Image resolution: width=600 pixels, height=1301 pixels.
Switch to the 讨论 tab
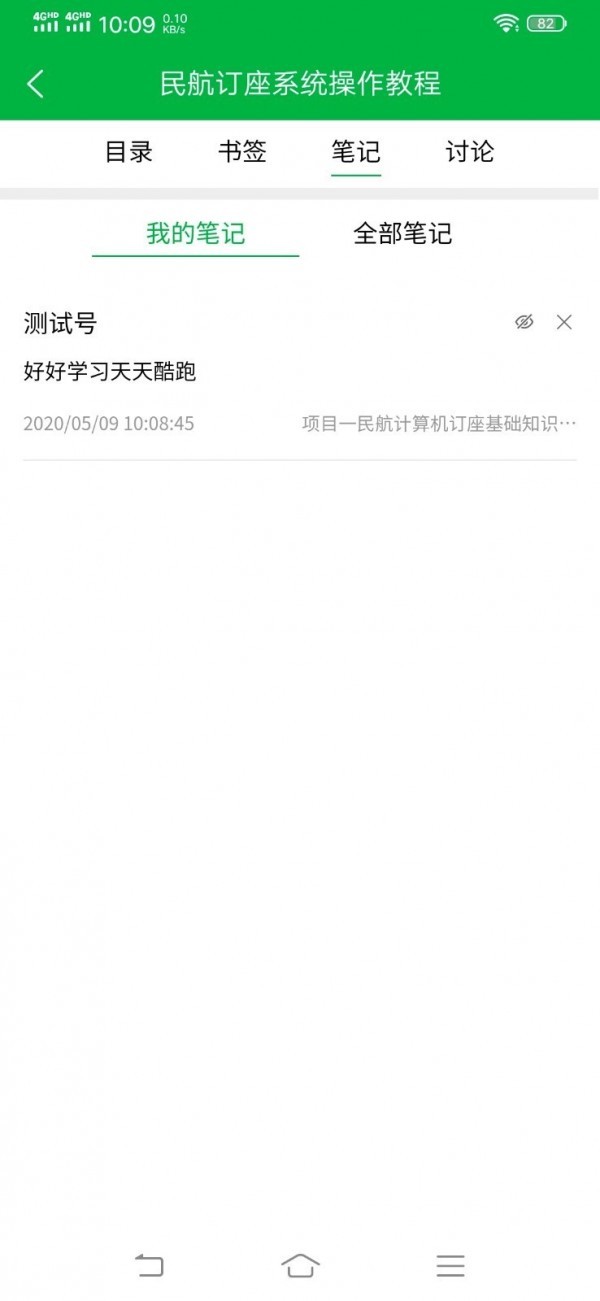click(x=470, y=152)
